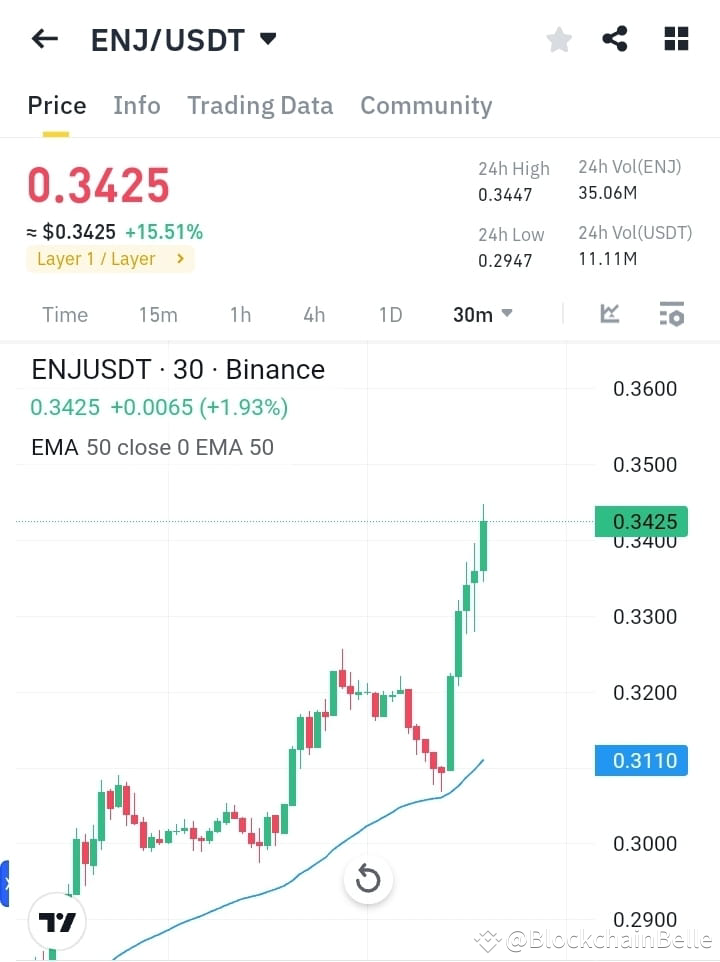This screenshot has height=962, width=720.
Task: Click the TradingView logo on the chart
Action: 57,921
